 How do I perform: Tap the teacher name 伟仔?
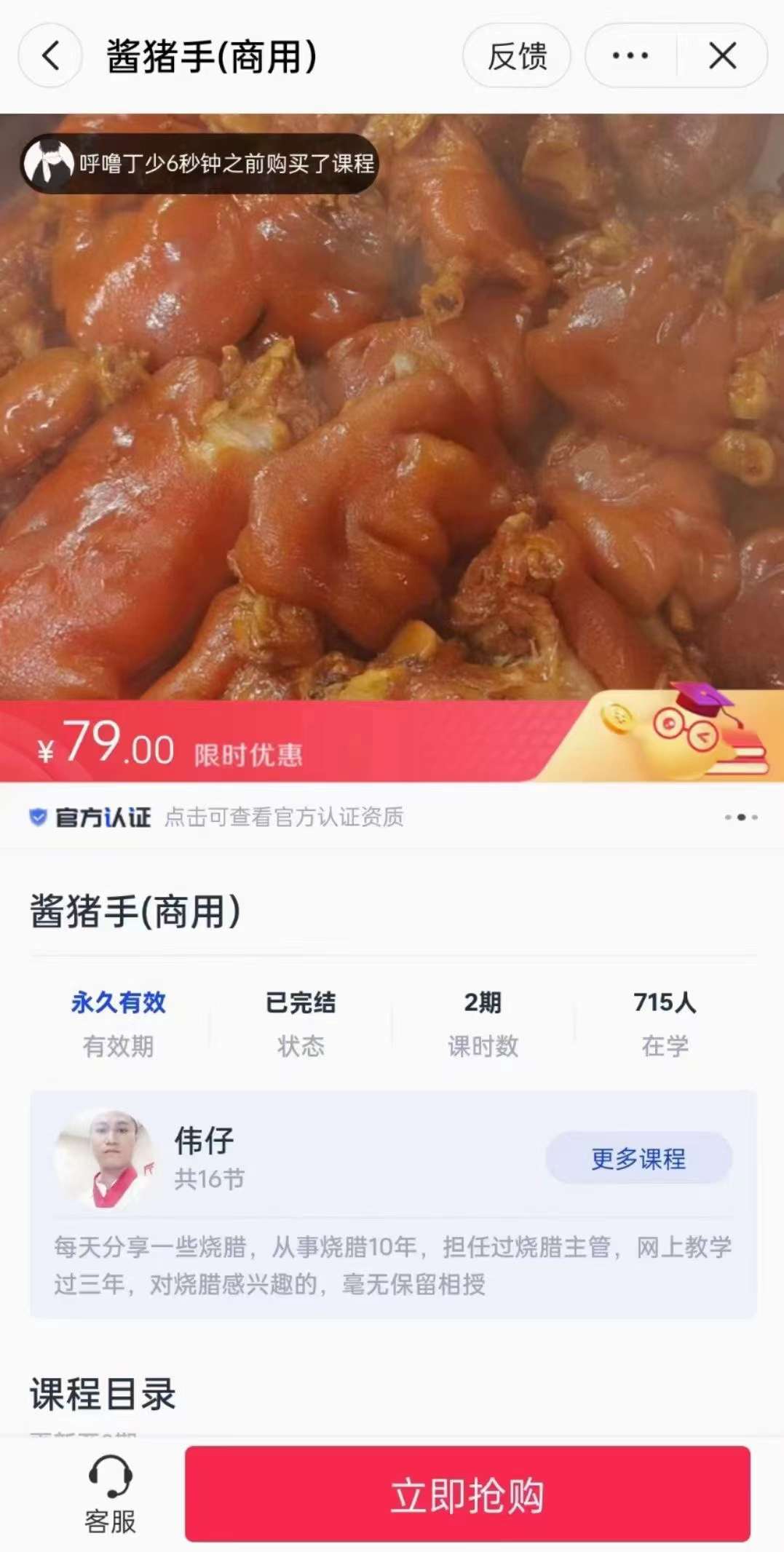[202, 1141]
